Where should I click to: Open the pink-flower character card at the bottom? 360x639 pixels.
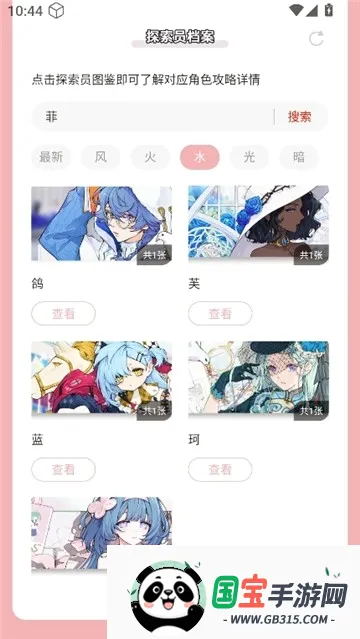pos(102,534)
